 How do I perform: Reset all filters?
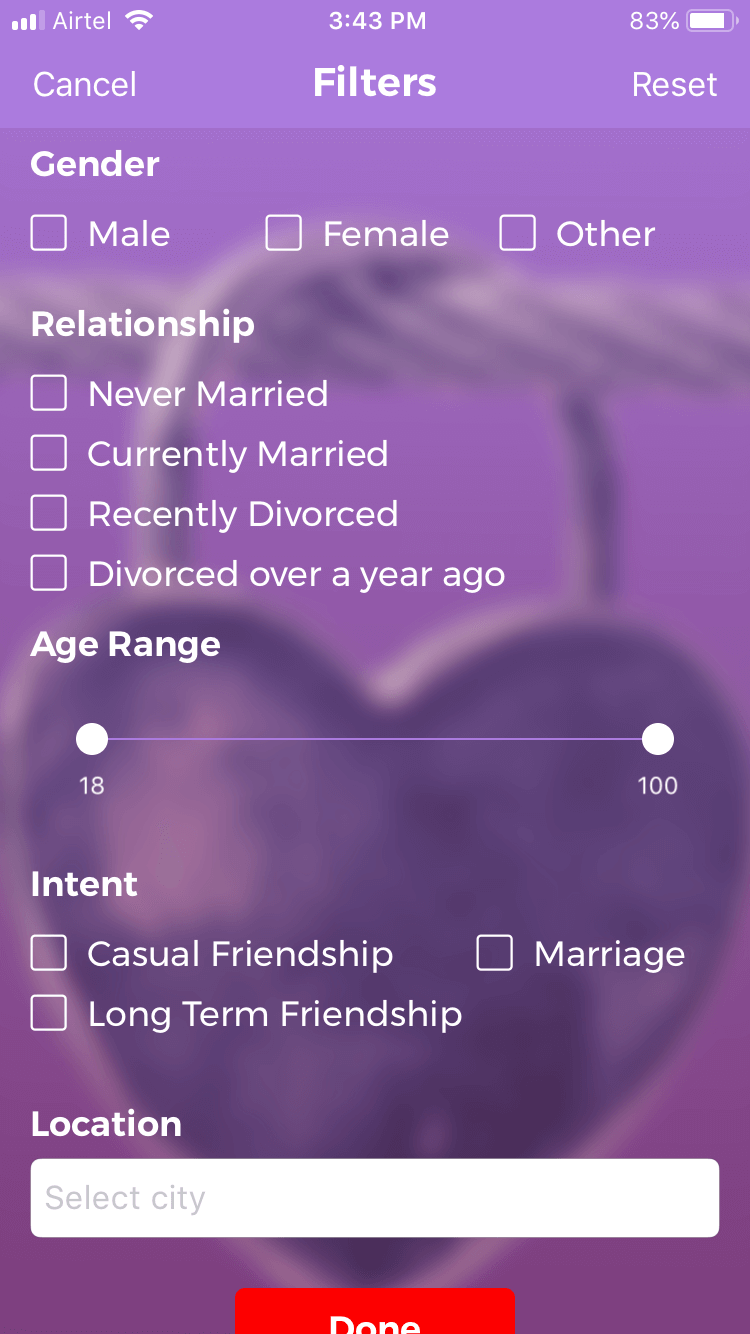674,84
